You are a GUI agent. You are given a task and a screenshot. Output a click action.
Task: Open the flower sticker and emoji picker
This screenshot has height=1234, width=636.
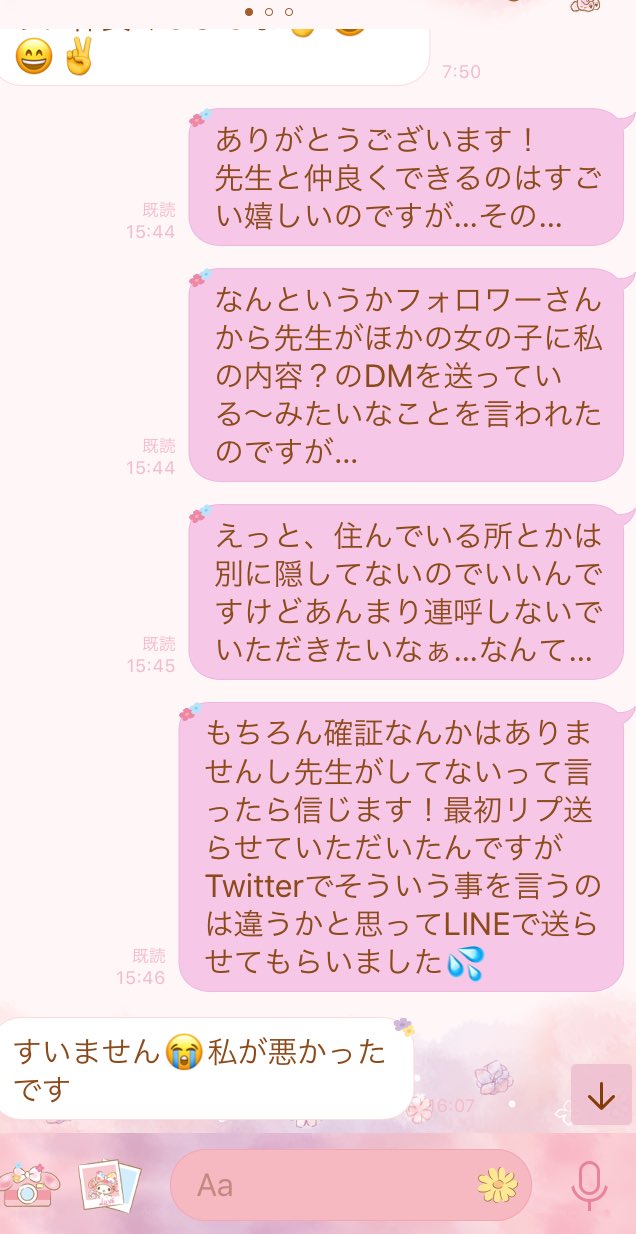[497, 1185]
